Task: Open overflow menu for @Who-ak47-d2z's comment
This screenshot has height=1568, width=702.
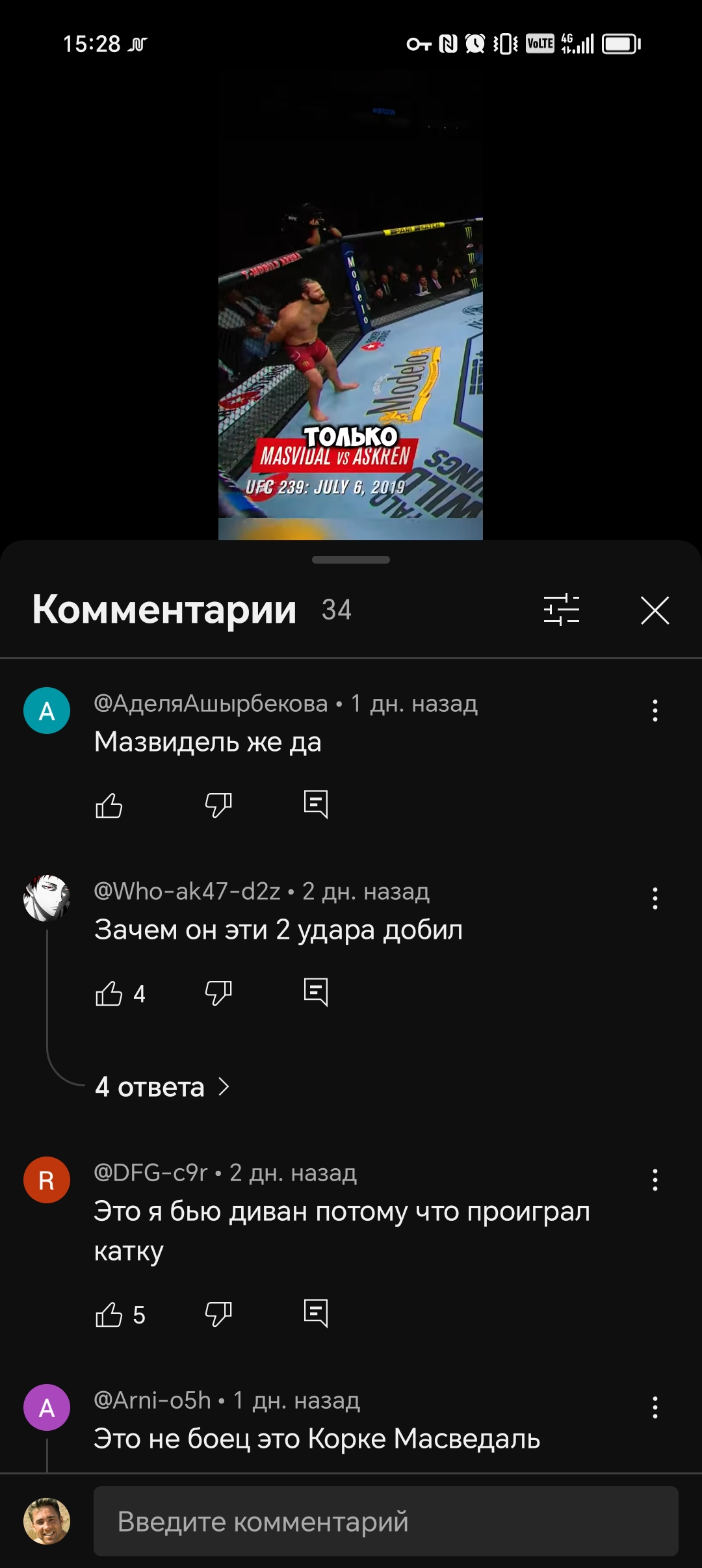Action: (655, 898)
